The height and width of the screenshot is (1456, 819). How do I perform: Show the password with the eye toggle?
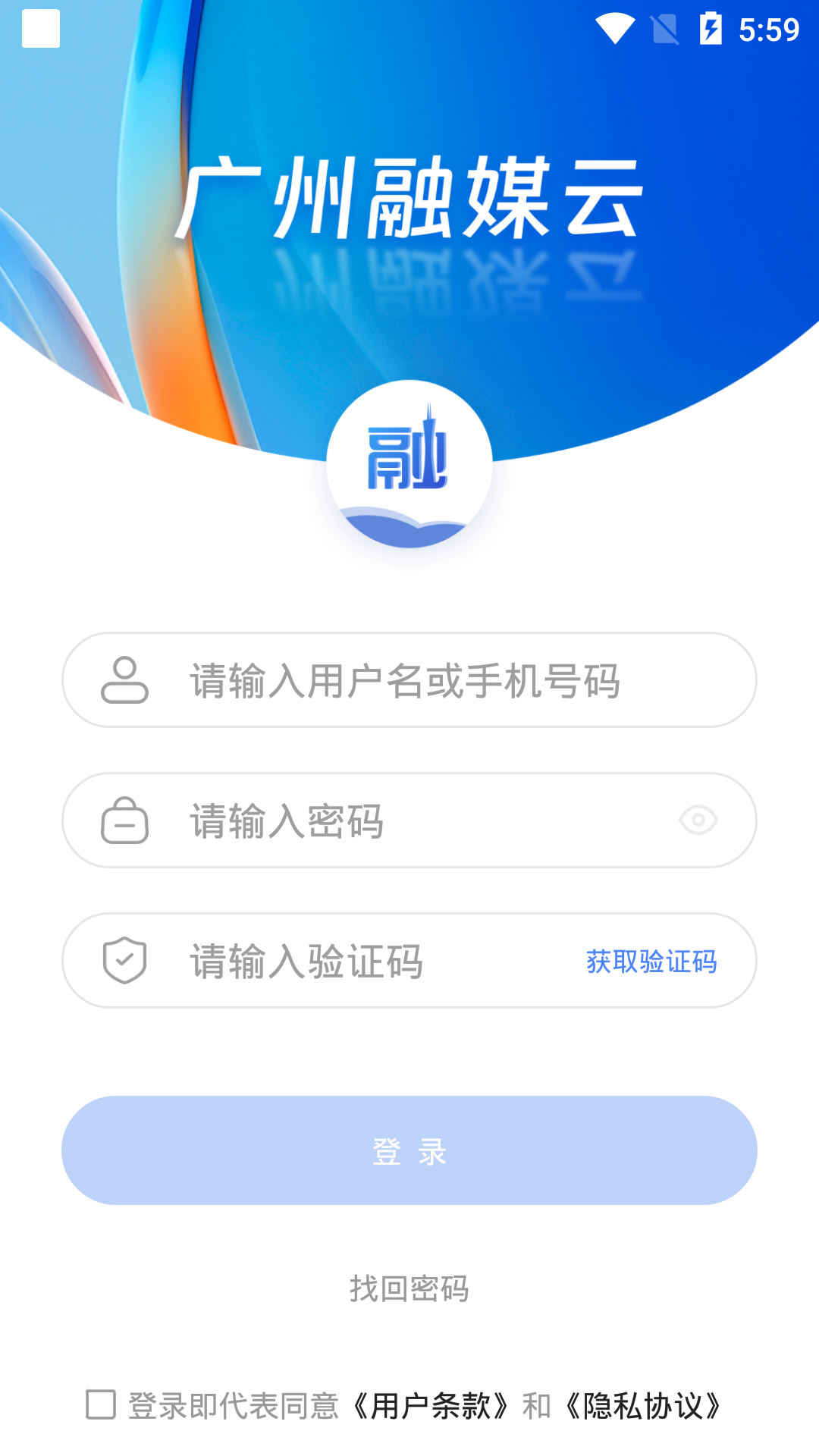click(698, 821)
